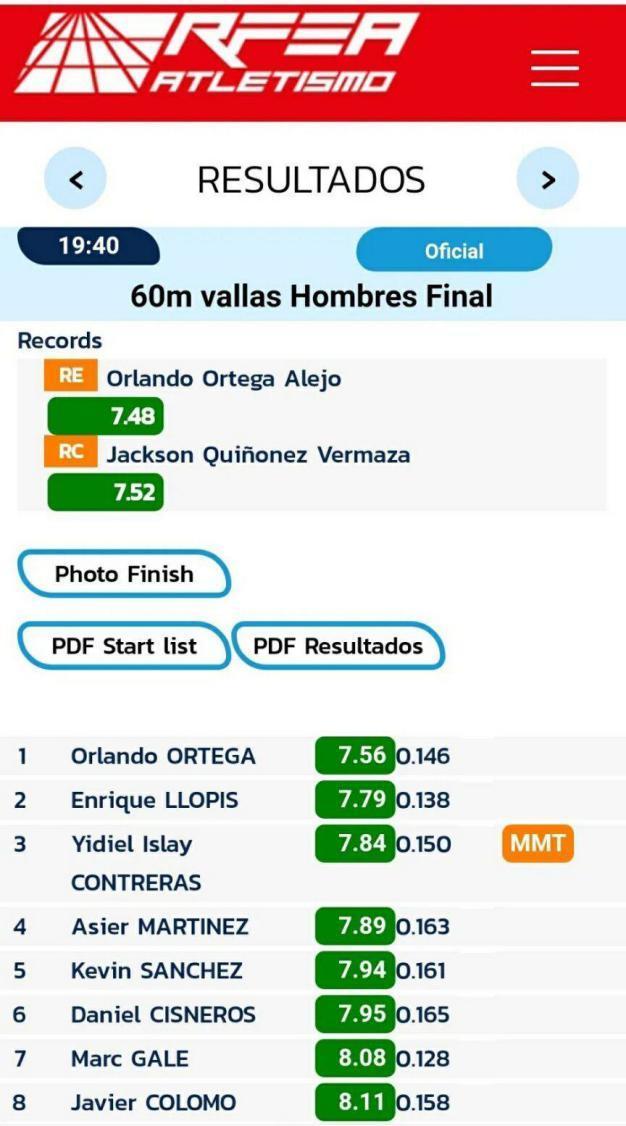The height and width of the screenshot is (1126, 626).
Task: Open the PDF Resultados file
Action: [338, 646]
